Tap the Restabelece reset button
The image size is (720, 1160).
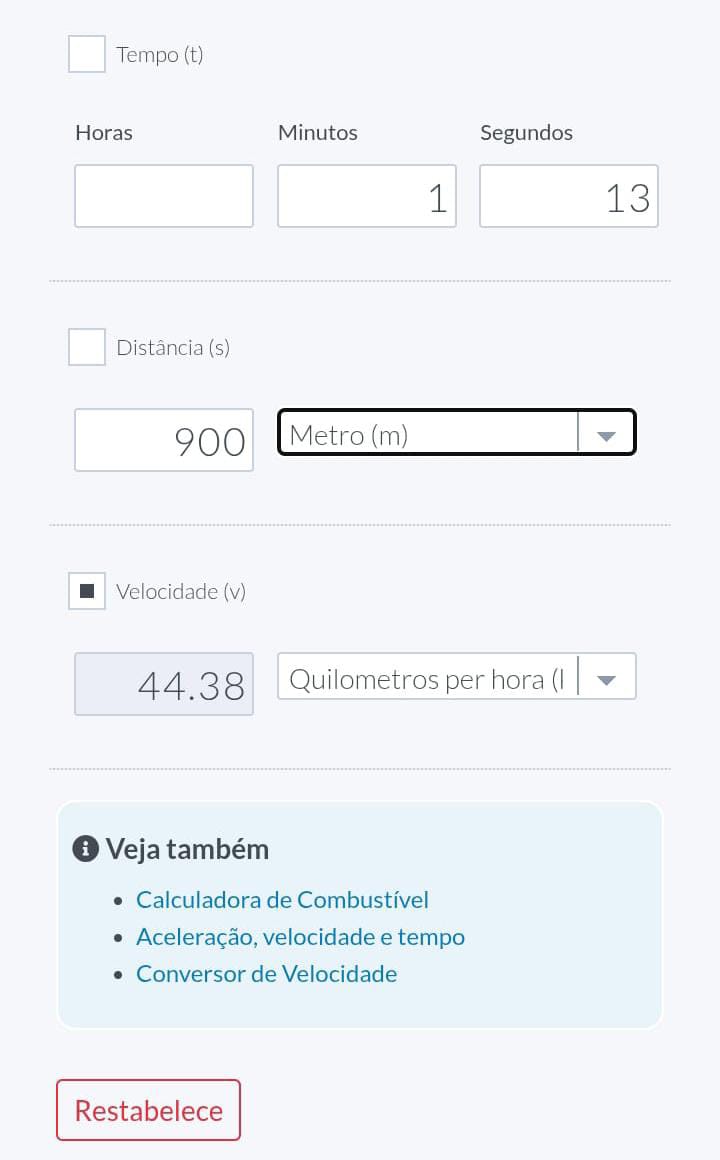pos(148,1110)
